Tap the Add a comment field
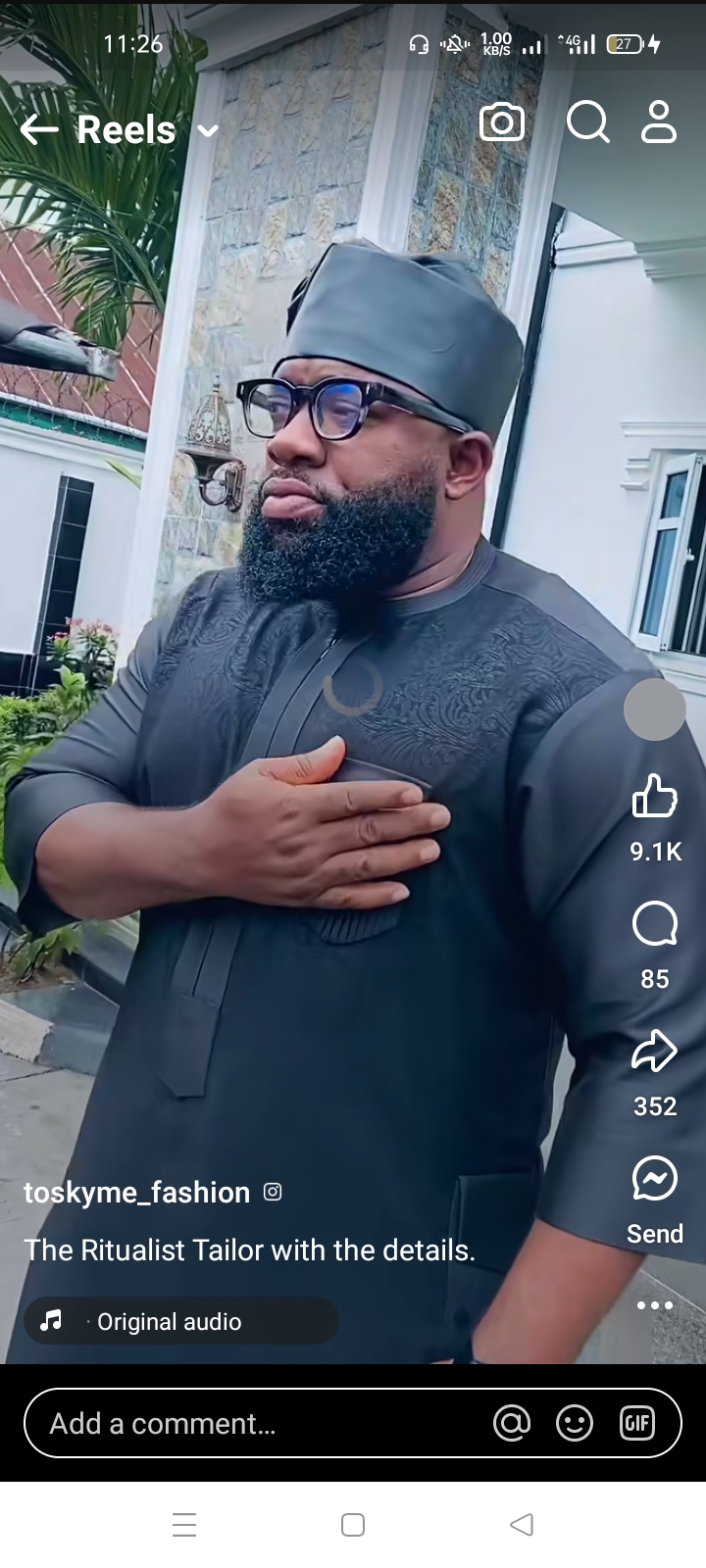This screenshot has height=1568, width=706. coord(245,1423)
